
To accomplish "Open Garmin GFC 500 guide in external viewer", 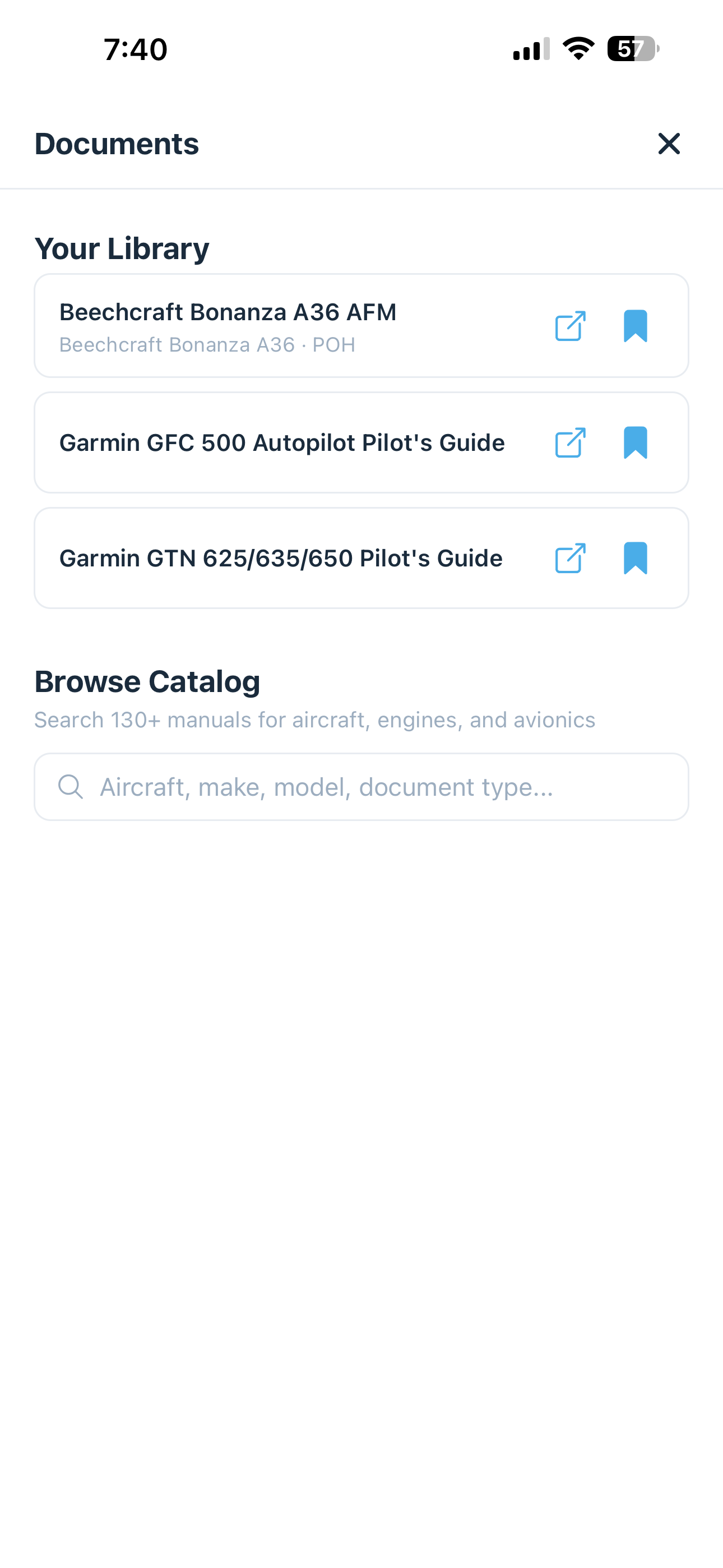I will point(570,442).
